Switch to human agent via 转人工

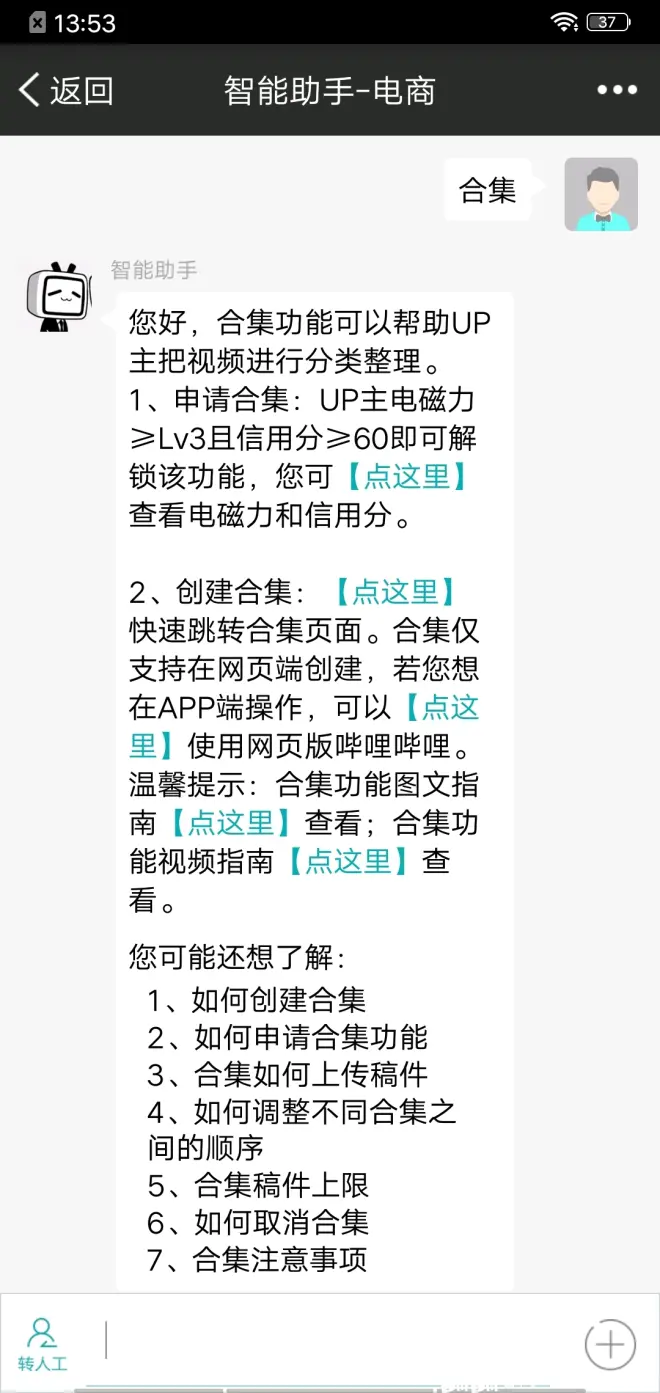[x=42, y=1343]
